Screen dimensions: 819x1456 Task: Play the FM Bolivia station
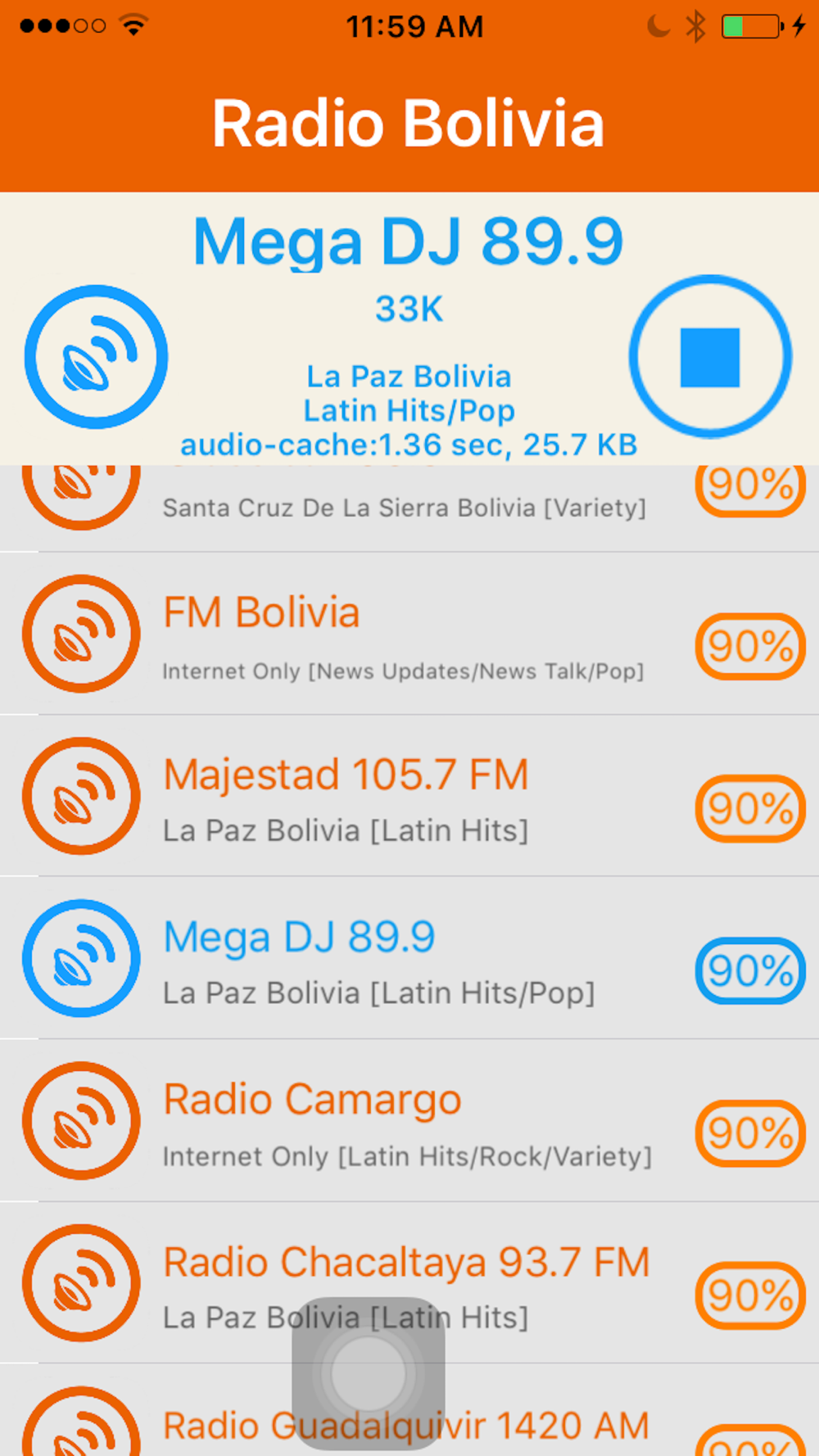[409, 633]
